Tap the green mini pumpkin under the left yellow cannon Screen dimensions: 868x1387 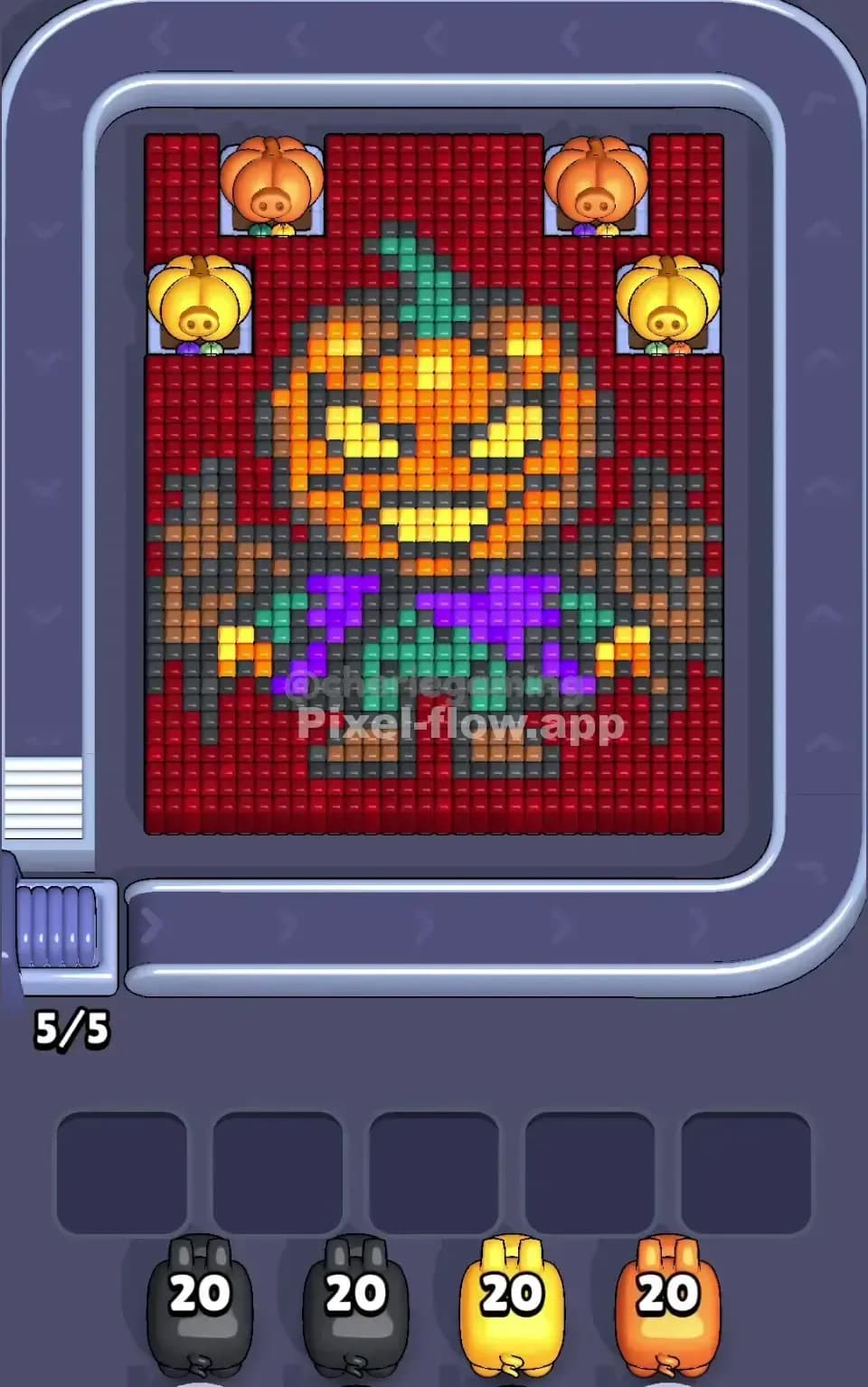(210, 347)
